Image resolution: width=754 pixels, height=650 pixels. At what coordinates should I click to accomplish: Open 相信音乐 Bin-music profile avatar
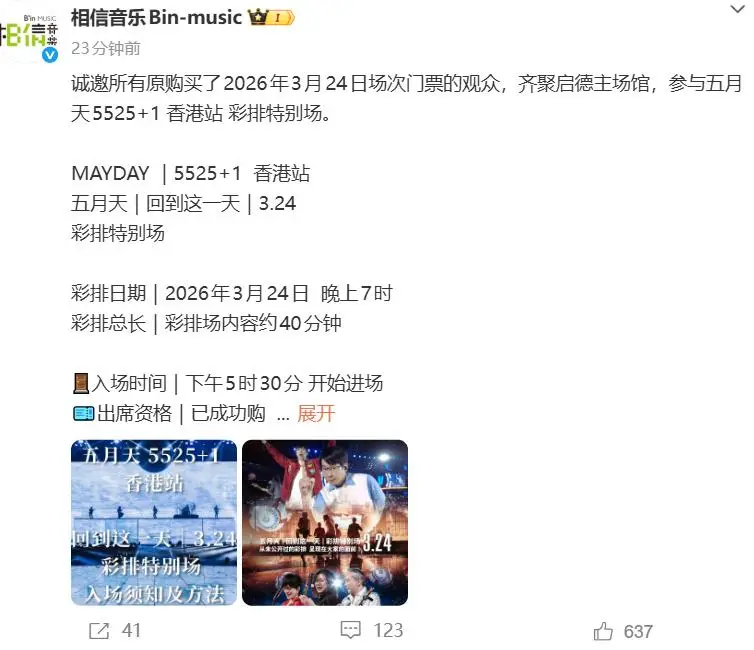pyautogui.click(x=30, y=33)
